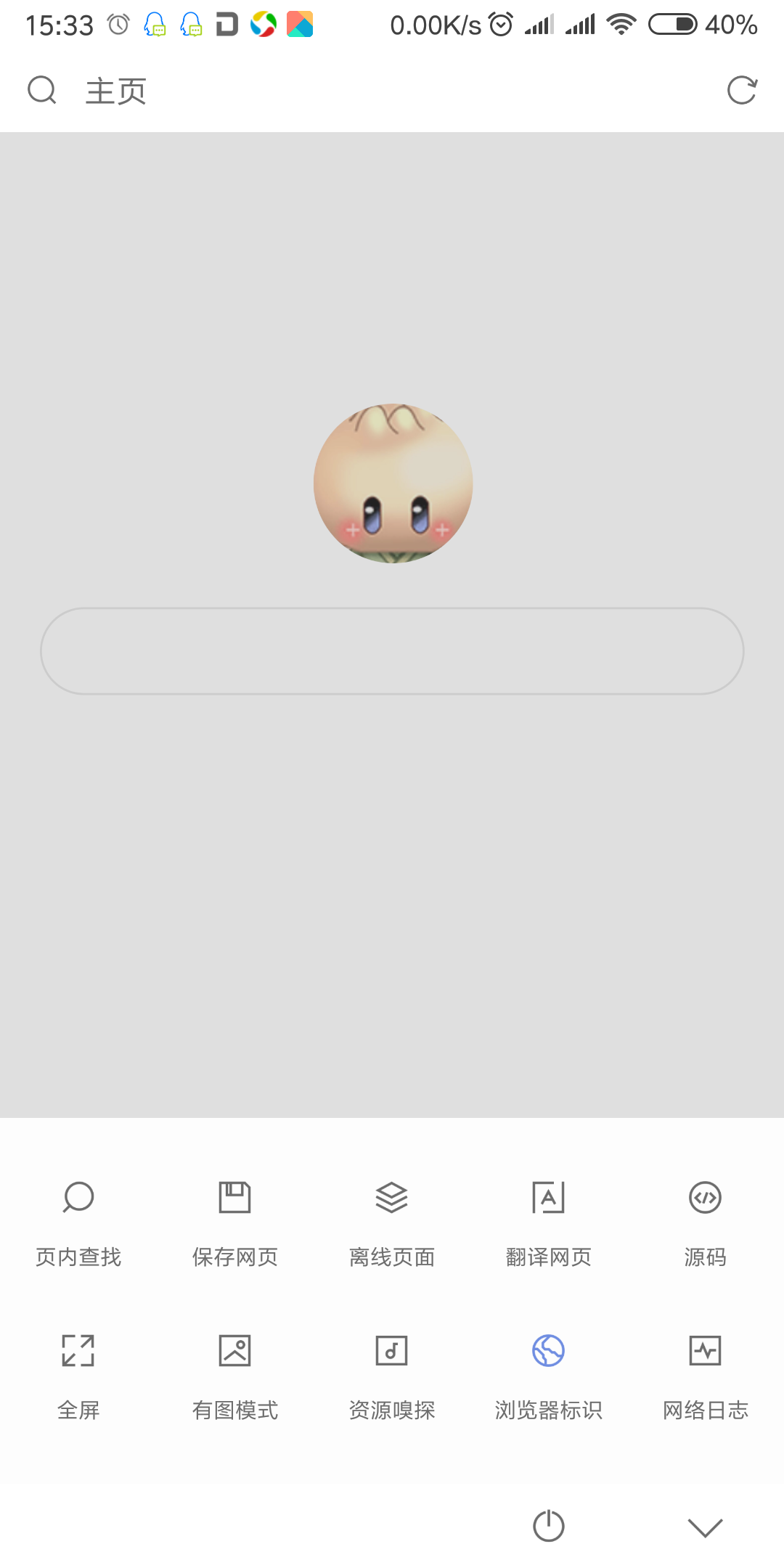
Task: Collapse the menu with down chevron
Action: tap(705, 1527)
